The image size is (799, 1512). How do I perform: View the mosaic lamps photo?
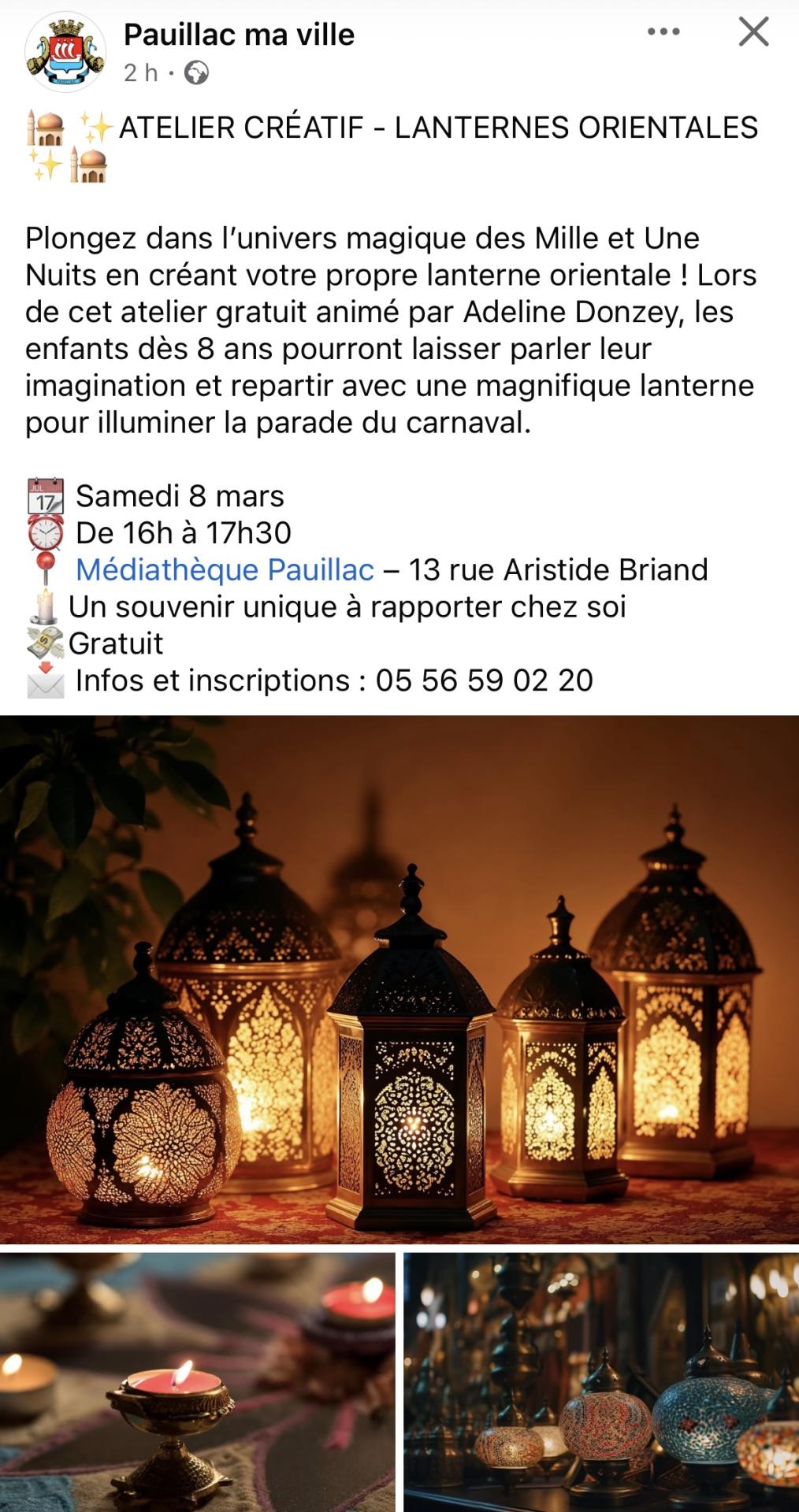[x=601, y=1381]
